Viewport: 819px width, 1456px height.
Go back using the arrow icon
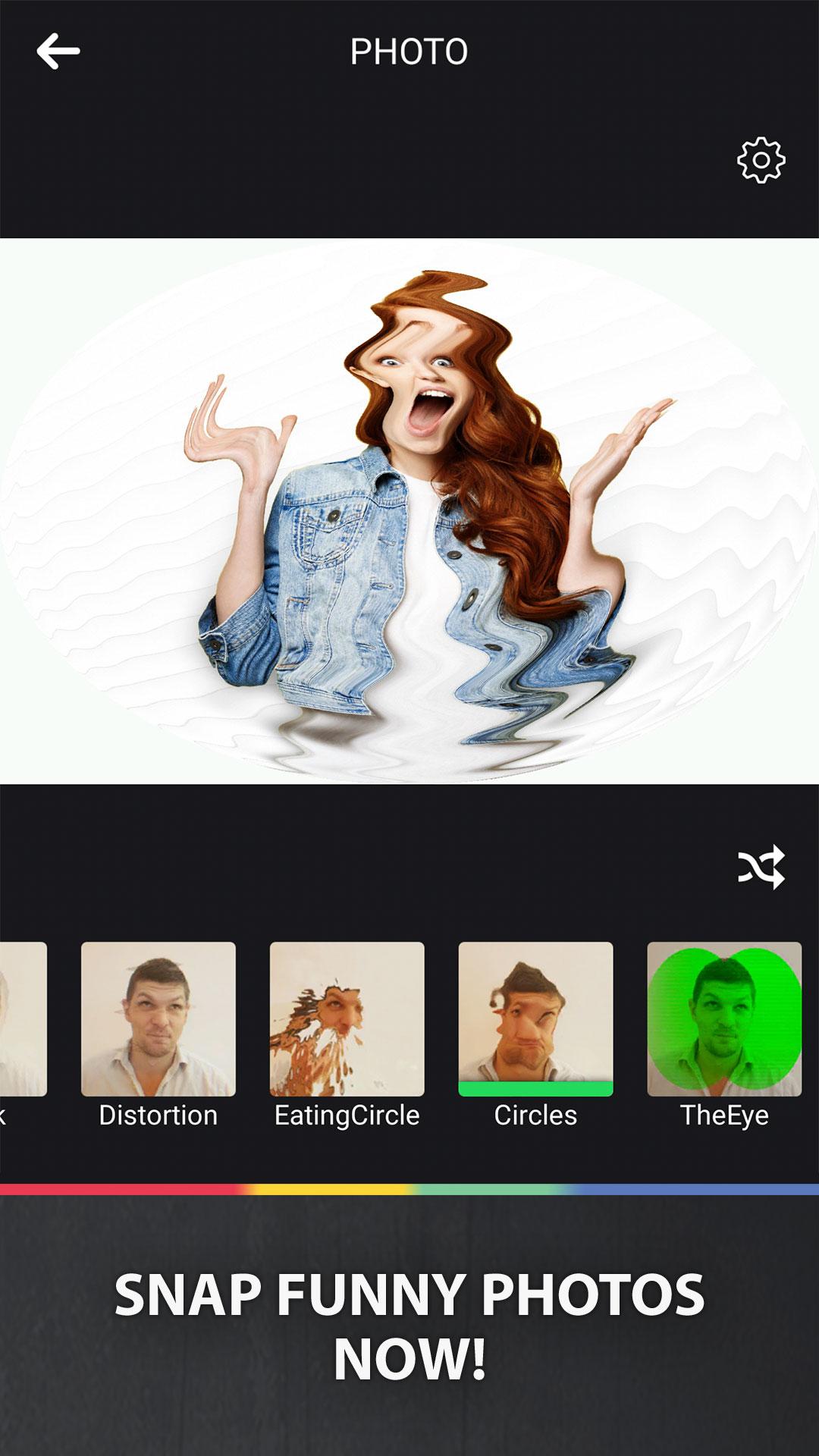[58, 52]
